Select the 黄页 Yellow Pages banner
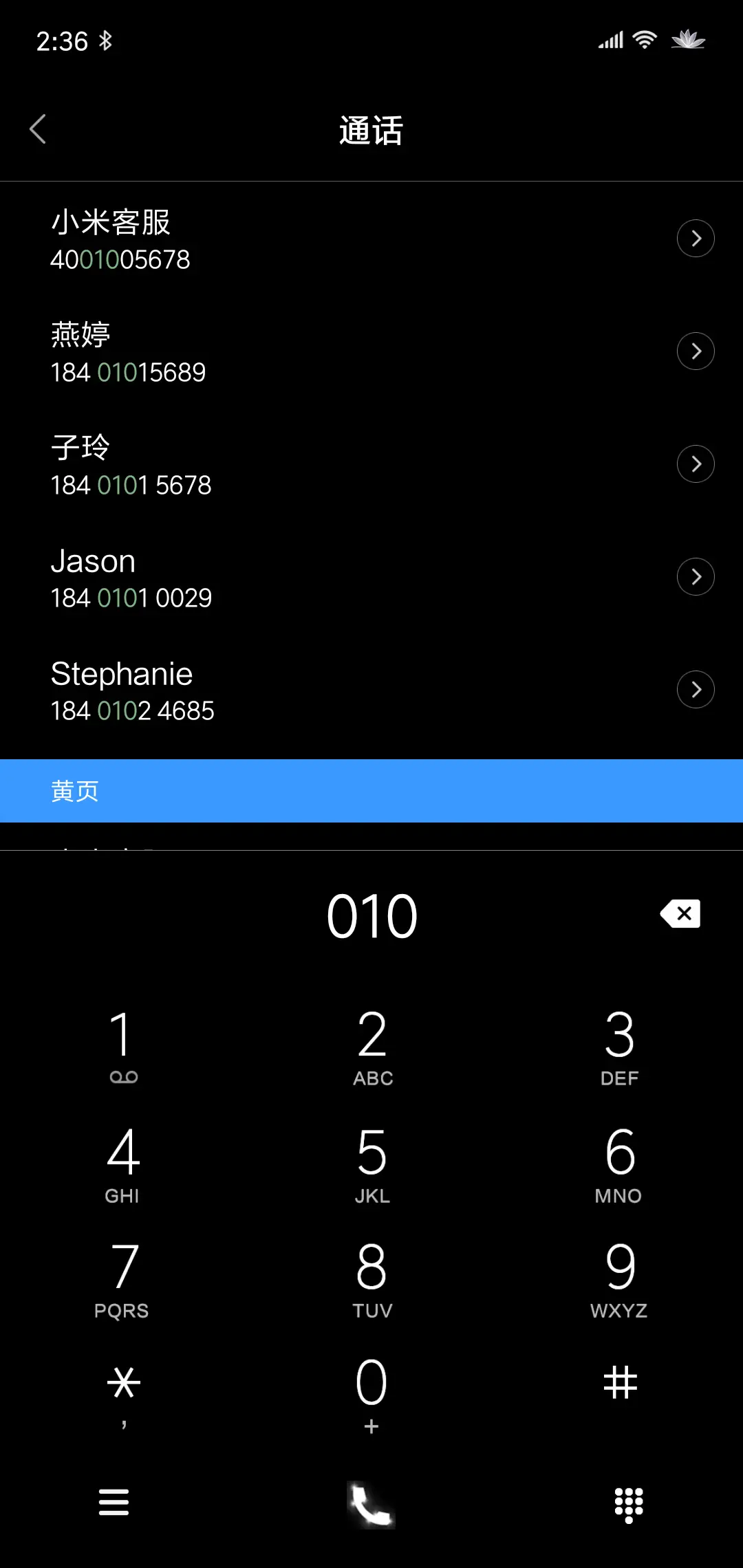Viewport: 743px width, 1568px height. pyautogui.click(x=371, y=791)
